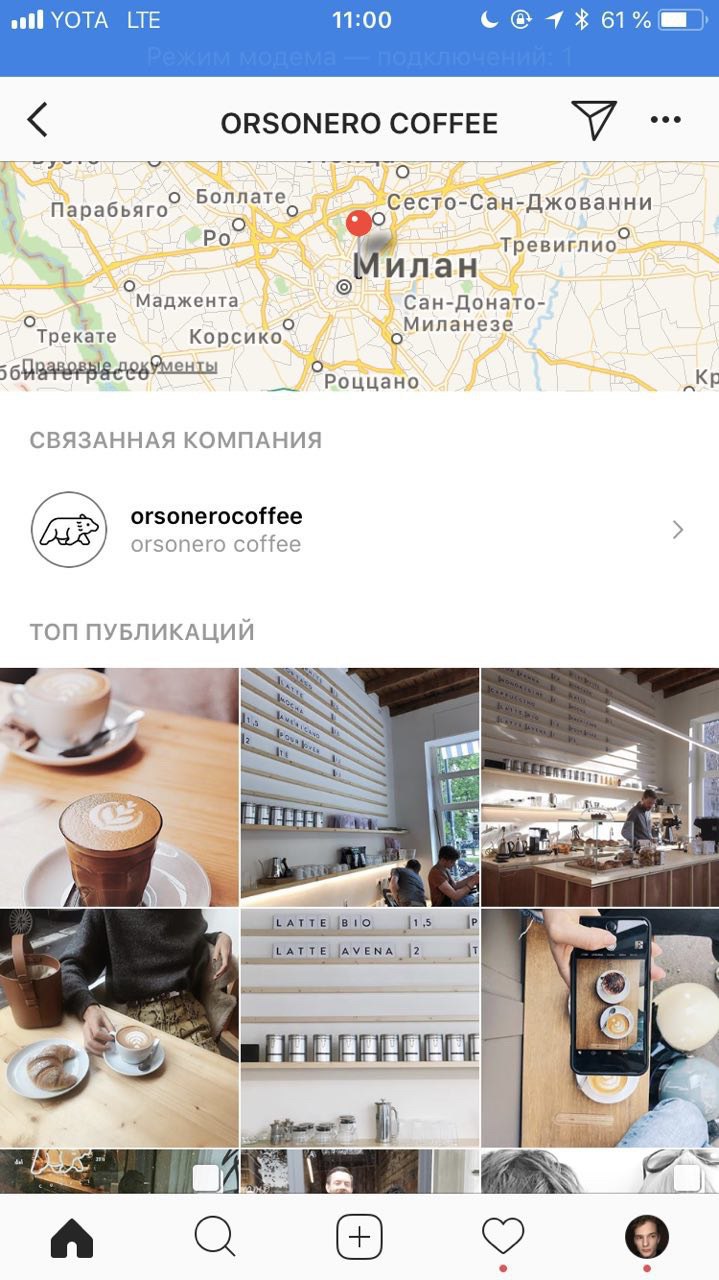The width and height of the screenshot is (719, 1280).
Task: Tap the hotspot connection banner at top
Action: point(359,57)
